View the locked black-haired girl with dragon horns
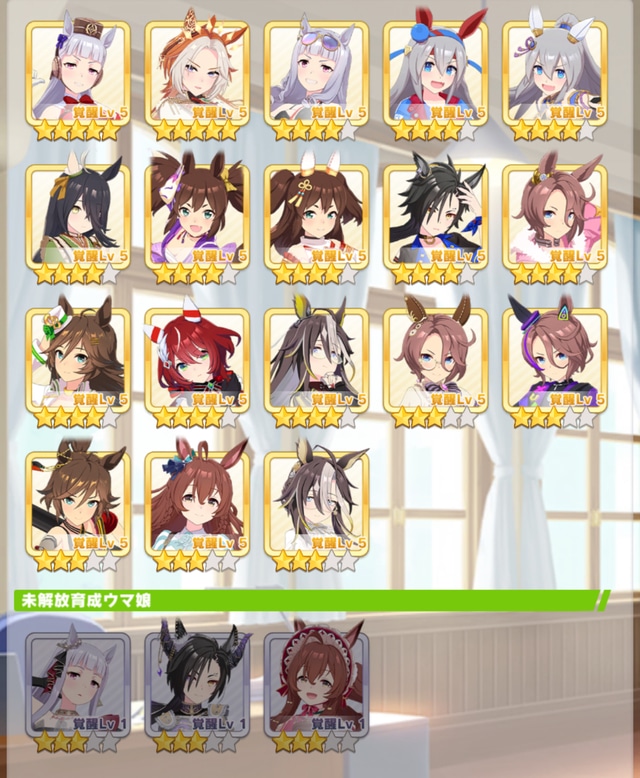Image resolution: width=640 pixels, height=778 pixels. (x=197, y=685)
